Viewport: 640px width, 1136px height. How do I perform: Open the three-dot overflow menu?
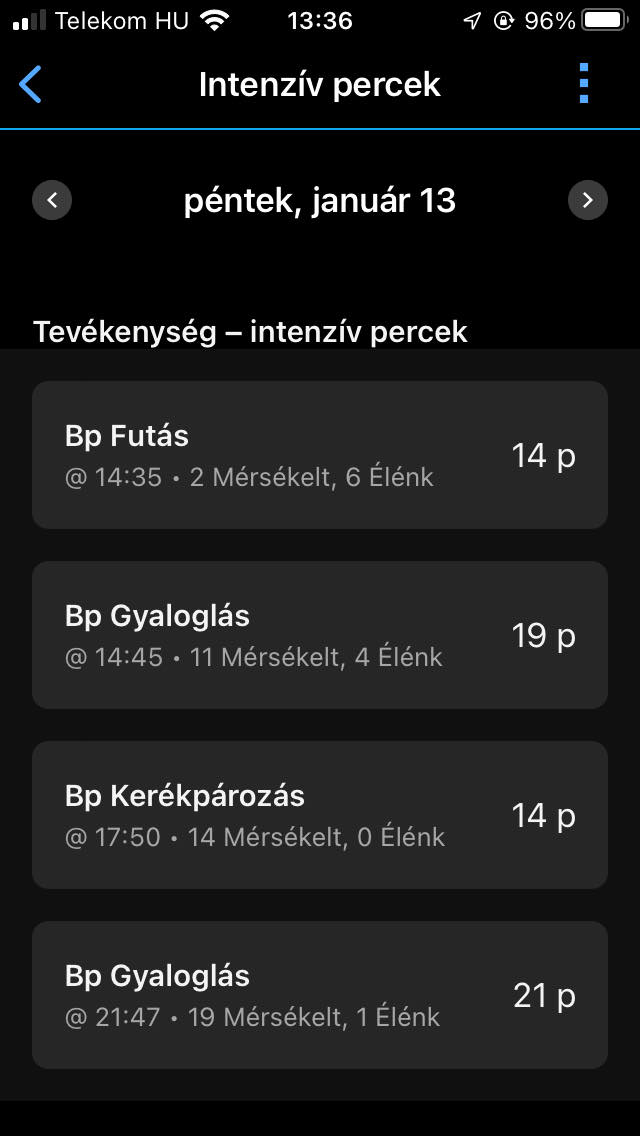tap(584, 84)
